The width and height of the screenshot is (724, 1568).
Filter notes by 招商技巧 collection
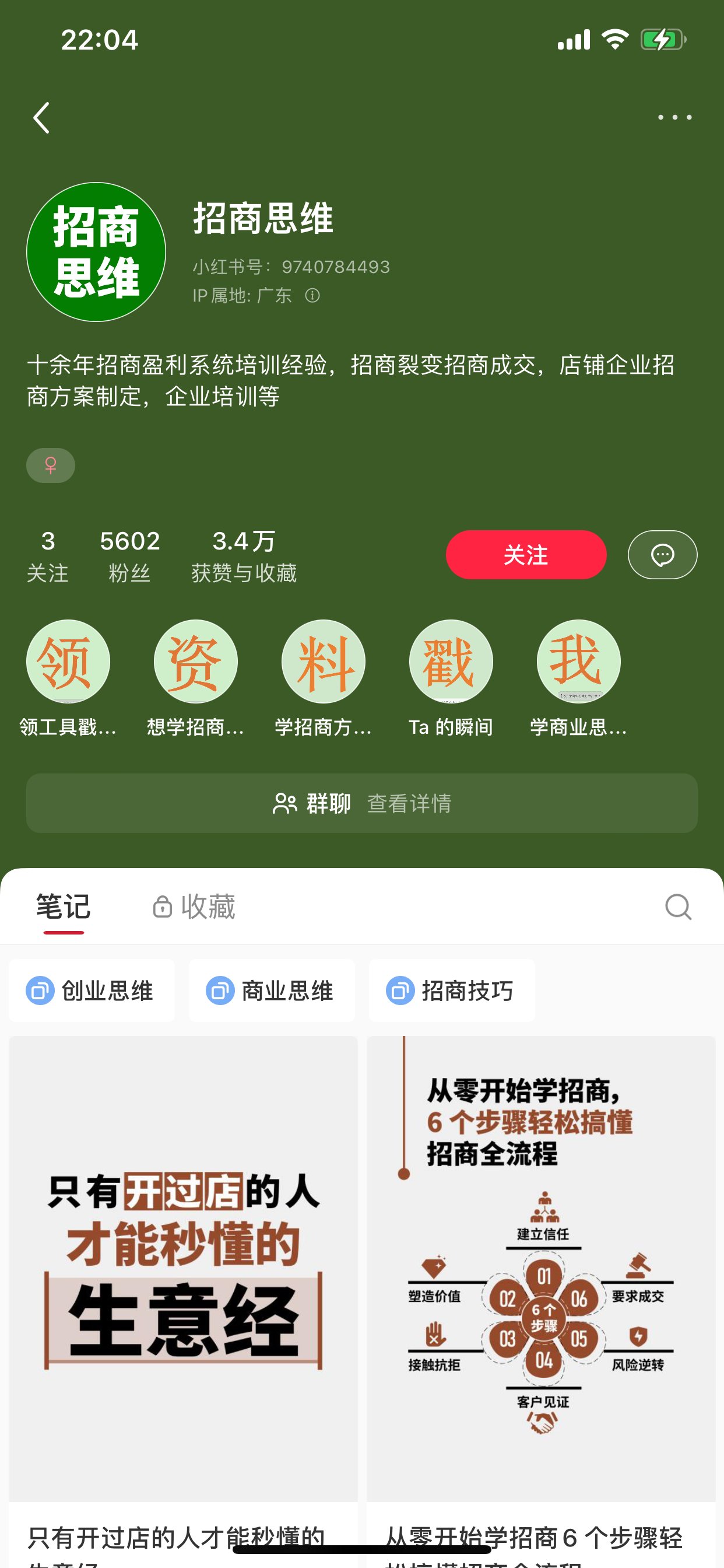point(451,991)
